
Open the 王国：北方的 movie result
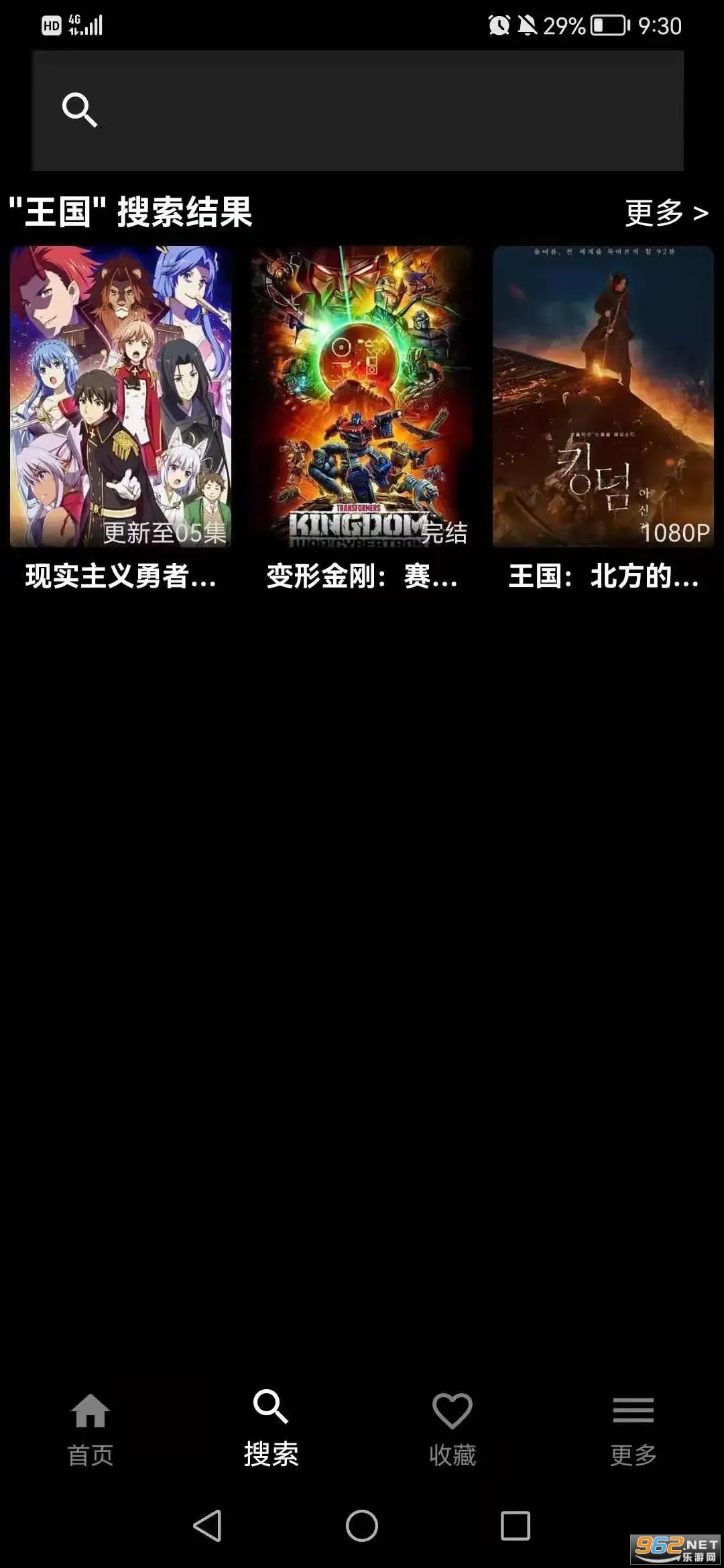point(603,397)
